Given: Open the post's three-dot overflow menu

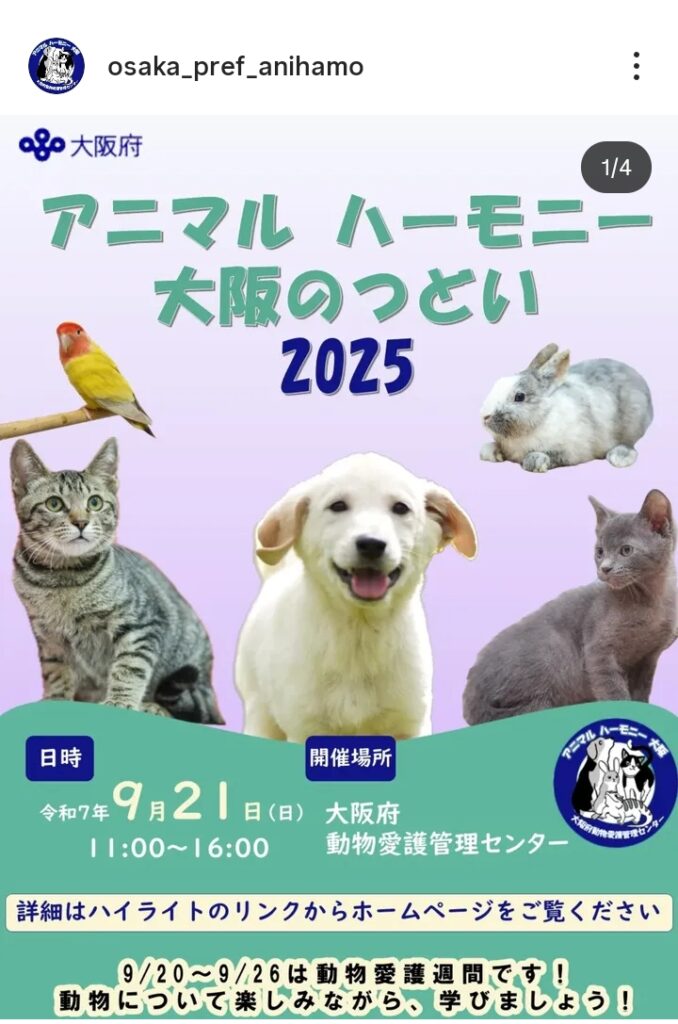Looking at the screenshot, I should [x=635, y=67].
